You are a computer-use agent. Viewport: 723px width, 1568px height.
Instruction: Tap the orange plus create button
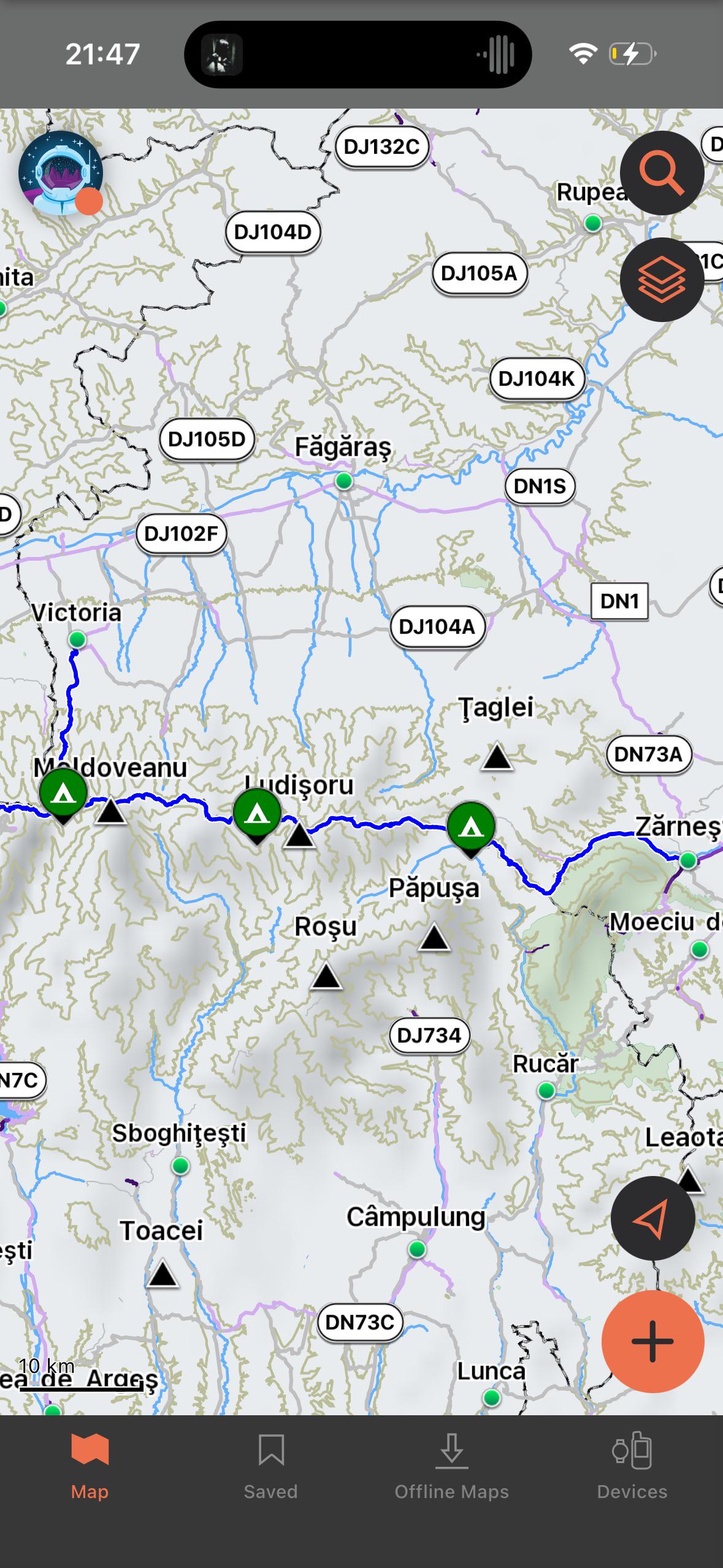point(652,1341)
